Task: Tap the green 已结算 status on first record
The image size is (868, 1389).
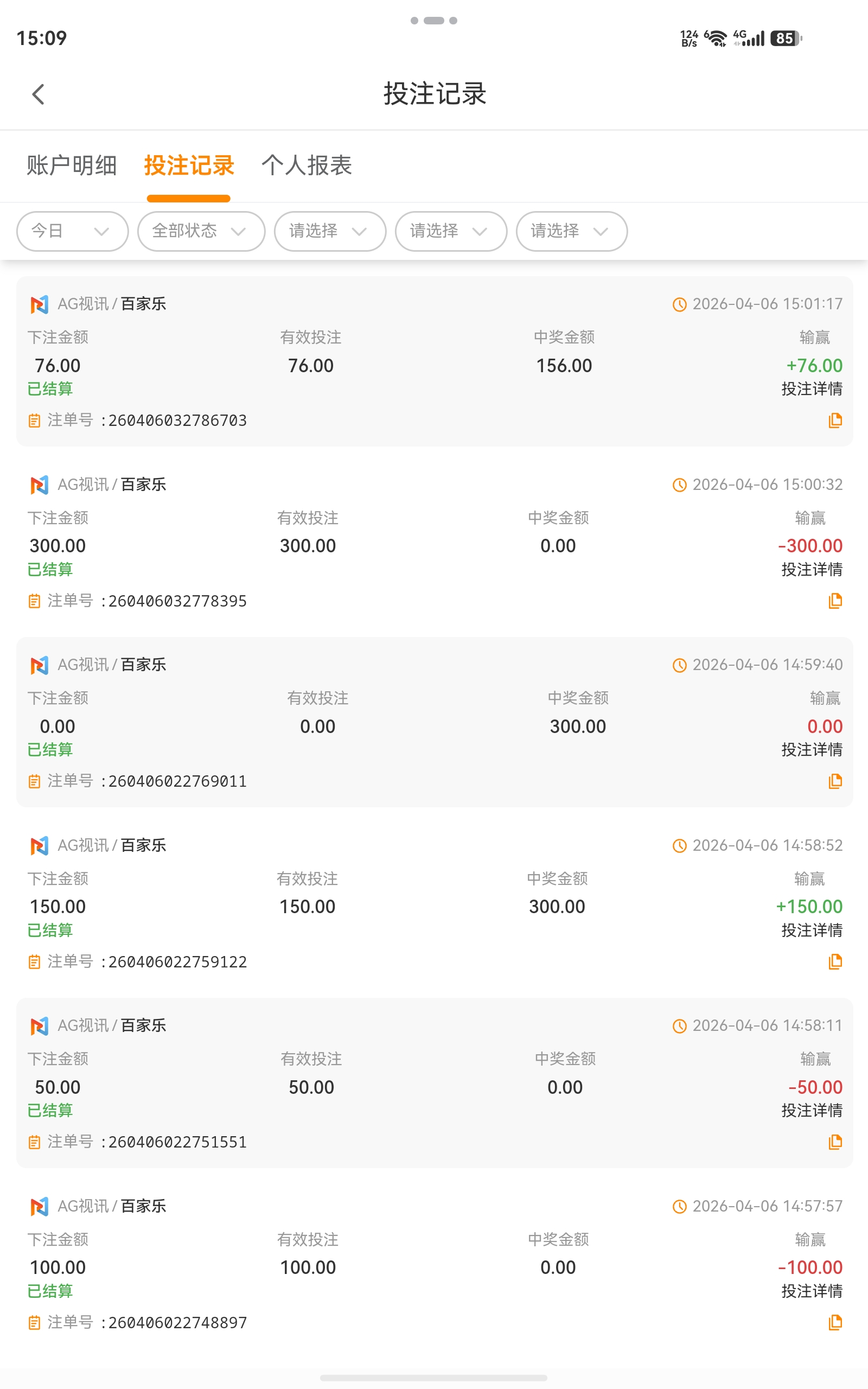Action: (x=50, y=388)
